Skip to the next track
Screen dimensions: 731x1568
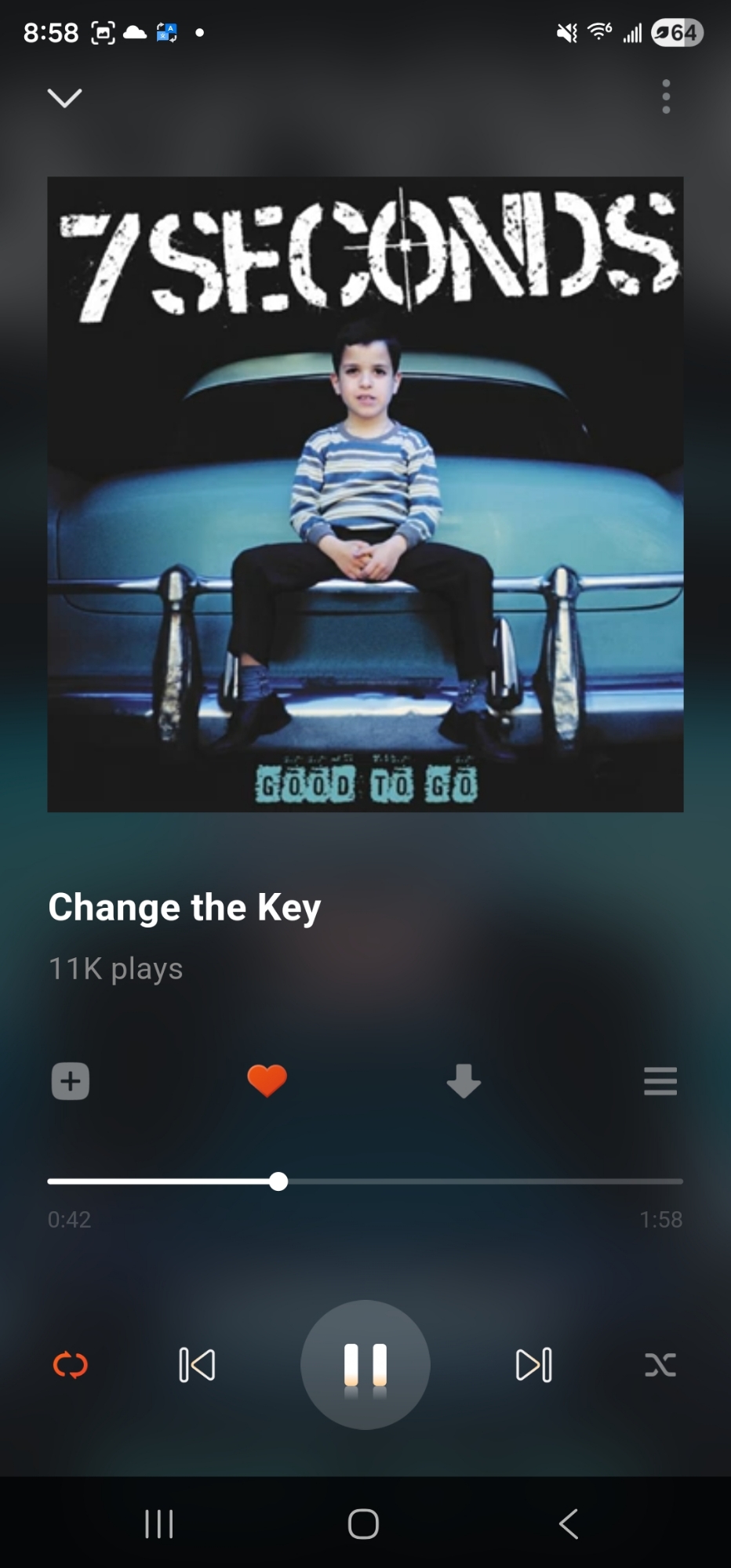point(534,1365)
